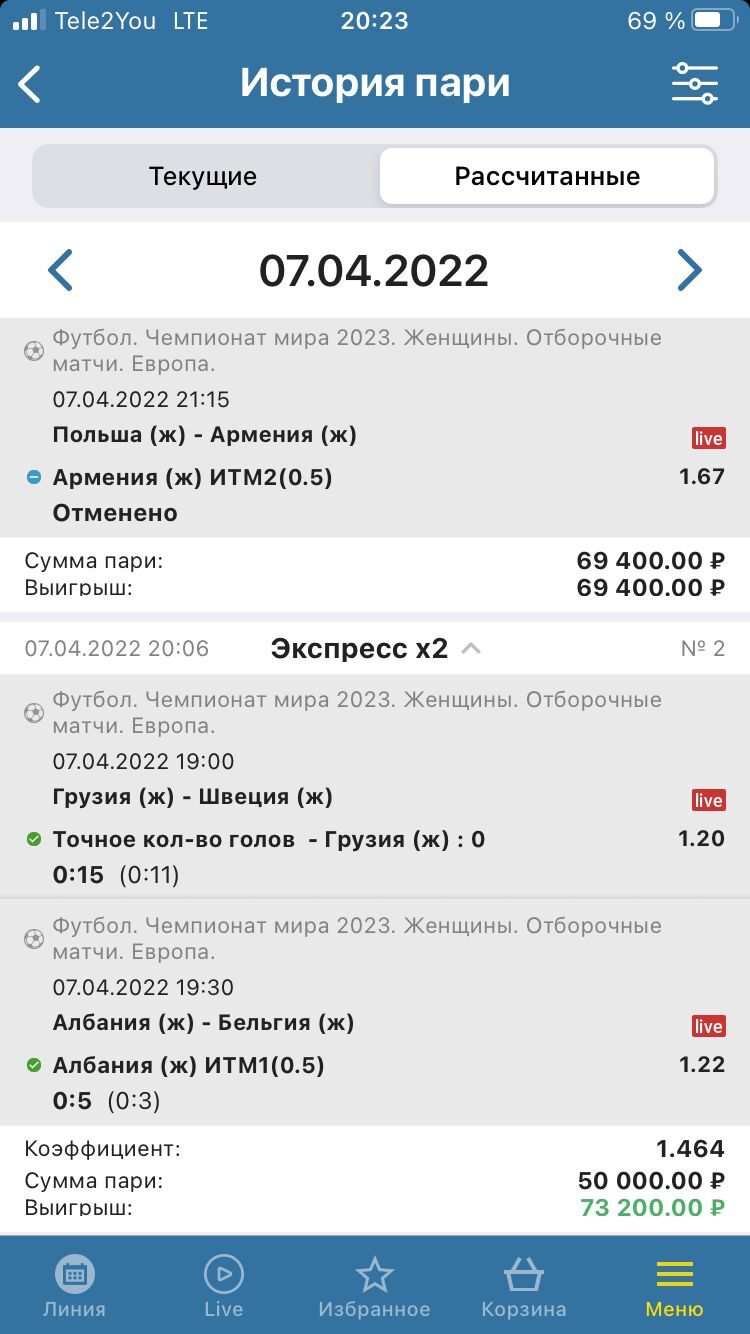Image resolution: width=750 pixels, height=1334 pixels.
Task: Switch to the Текущие tab
Action: point(203,177)
